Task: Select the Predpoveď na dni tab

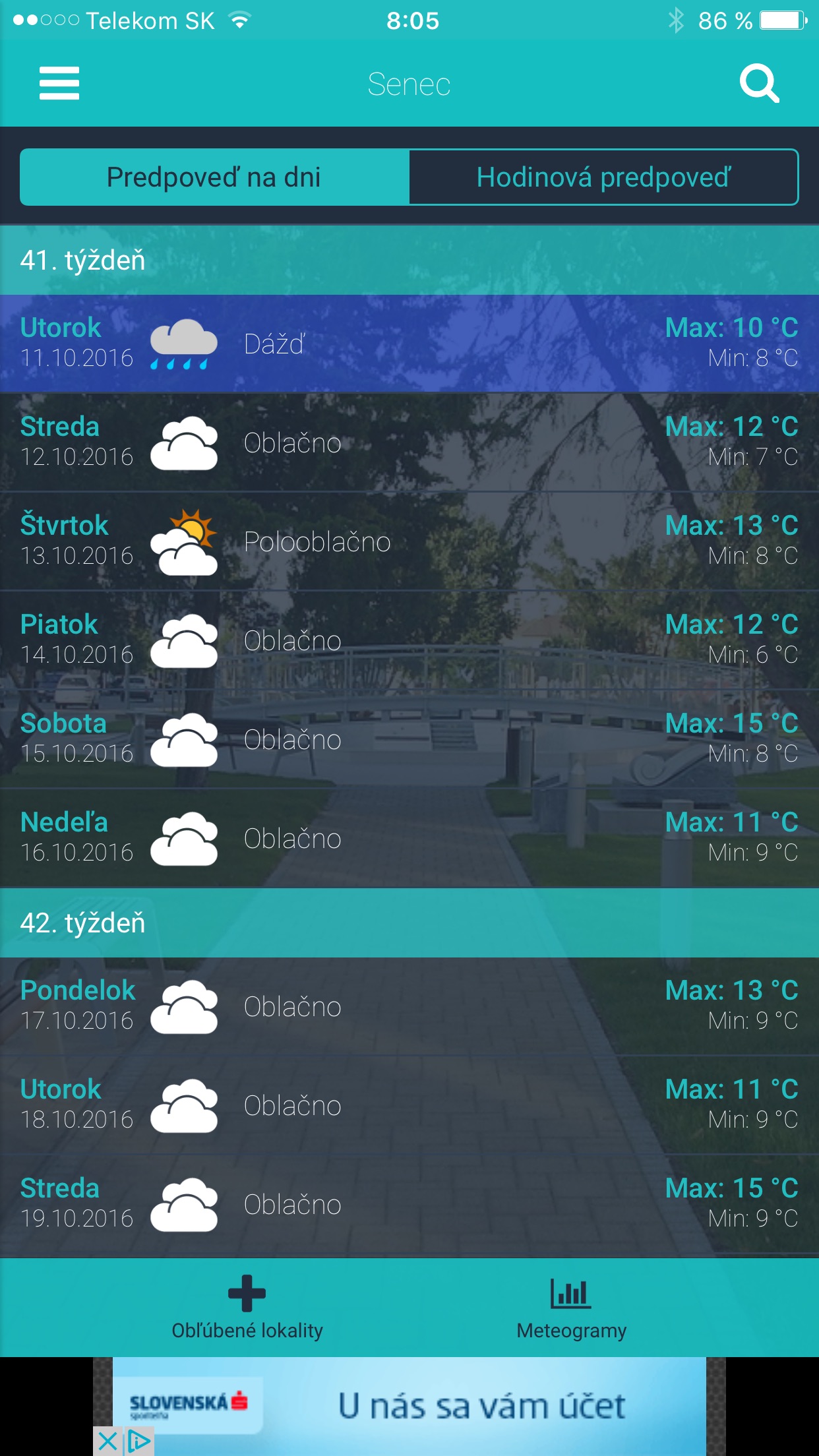Action: pos(214,177)
